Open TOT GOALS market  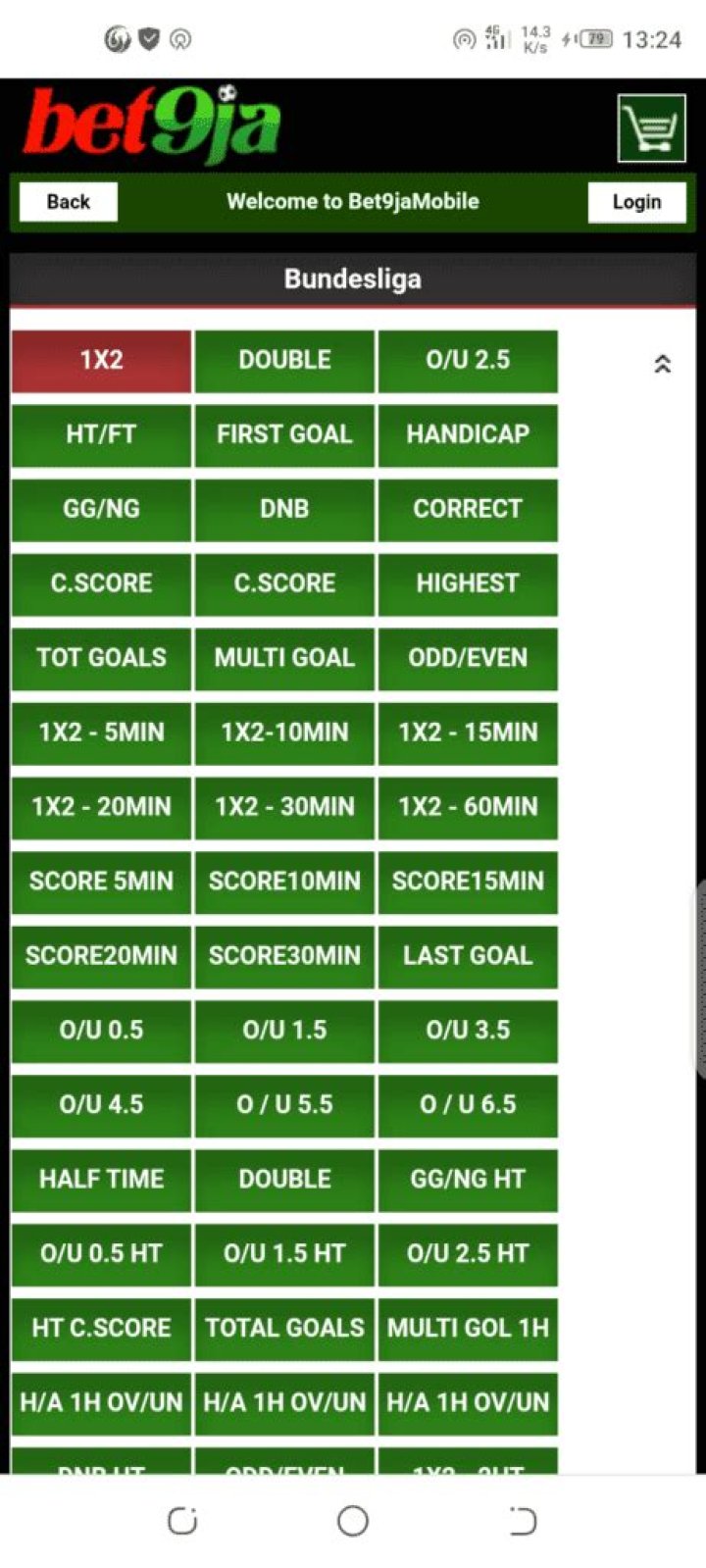[101, 658]
